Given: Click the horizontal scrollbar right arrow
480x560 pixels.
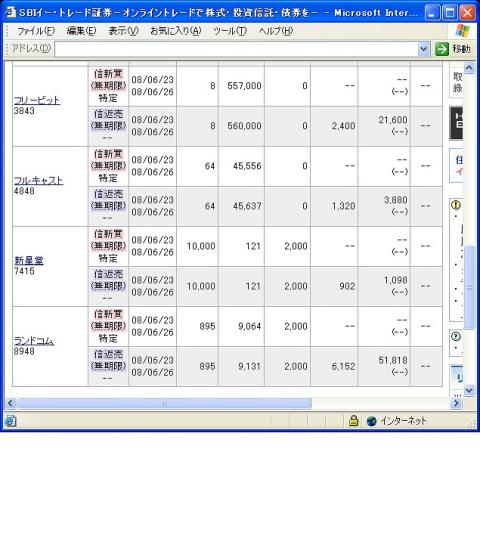Looking at the screenshot, I should pyautogui.click(x=456, y=403).
